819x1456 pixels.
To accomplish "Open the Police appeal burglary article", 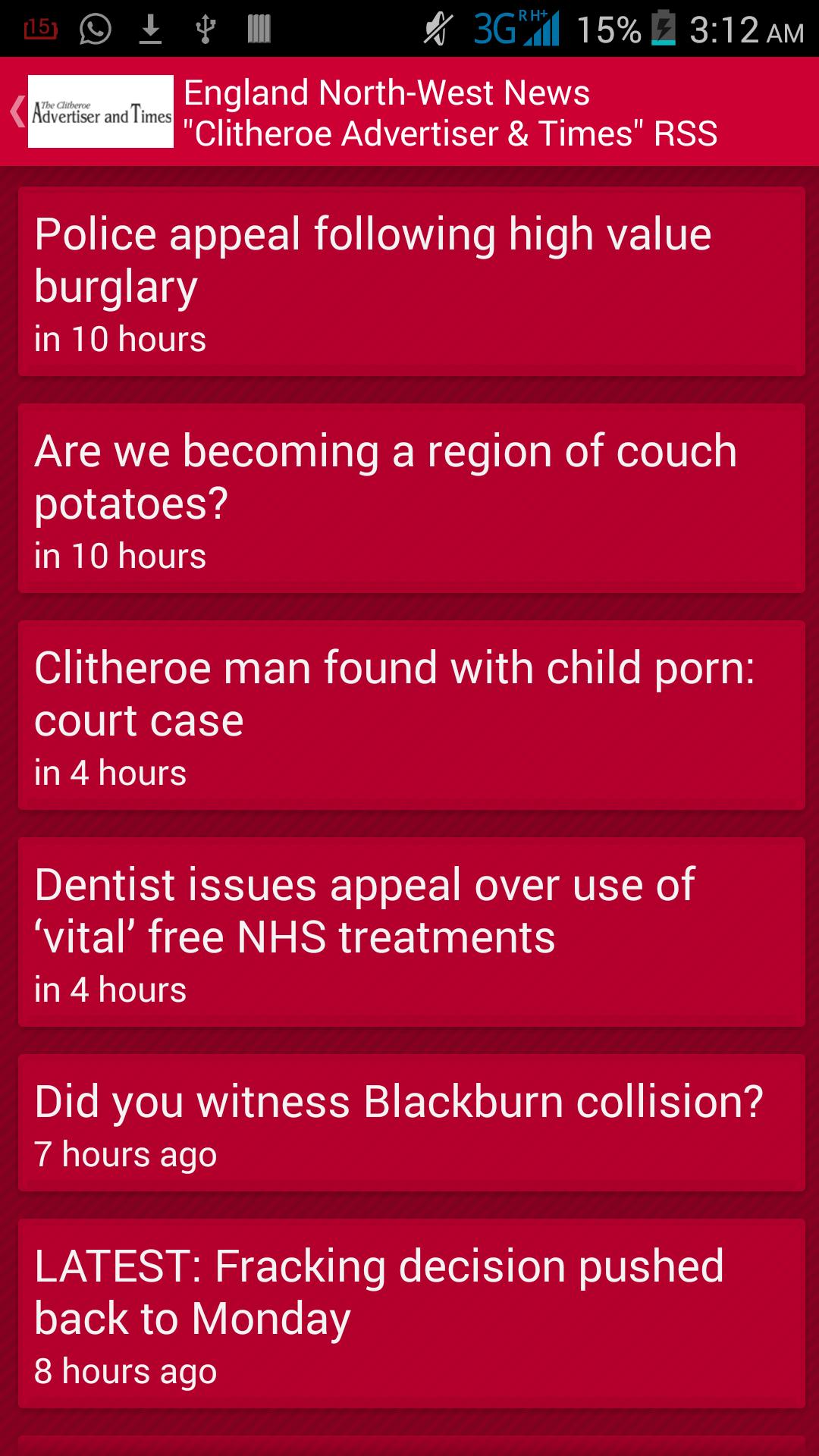I will click(x=409, y=281).
